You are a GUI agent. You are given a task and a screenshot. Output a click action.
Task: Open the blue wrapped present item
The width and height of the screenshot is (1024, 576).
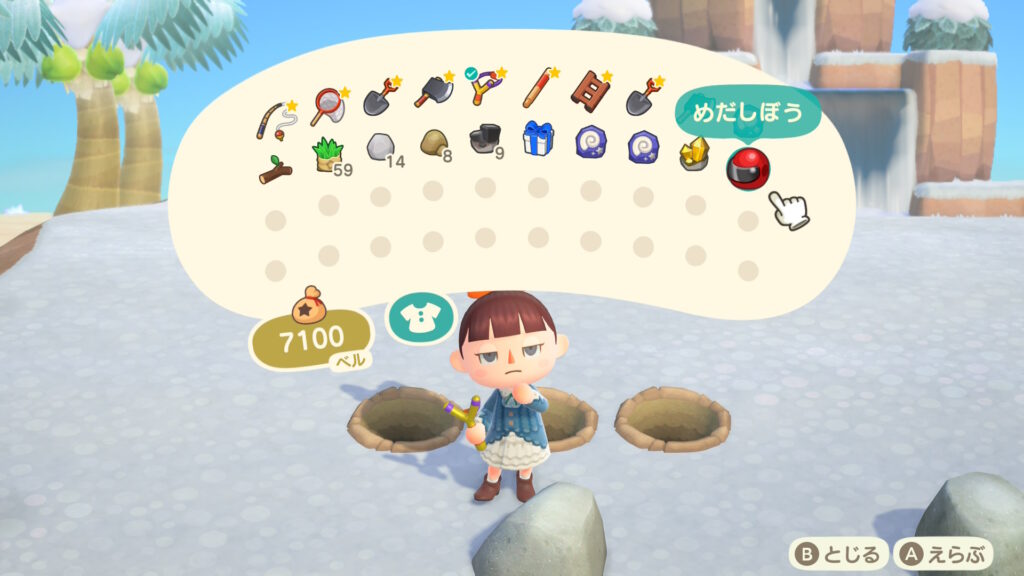click(x=538, y=139)
